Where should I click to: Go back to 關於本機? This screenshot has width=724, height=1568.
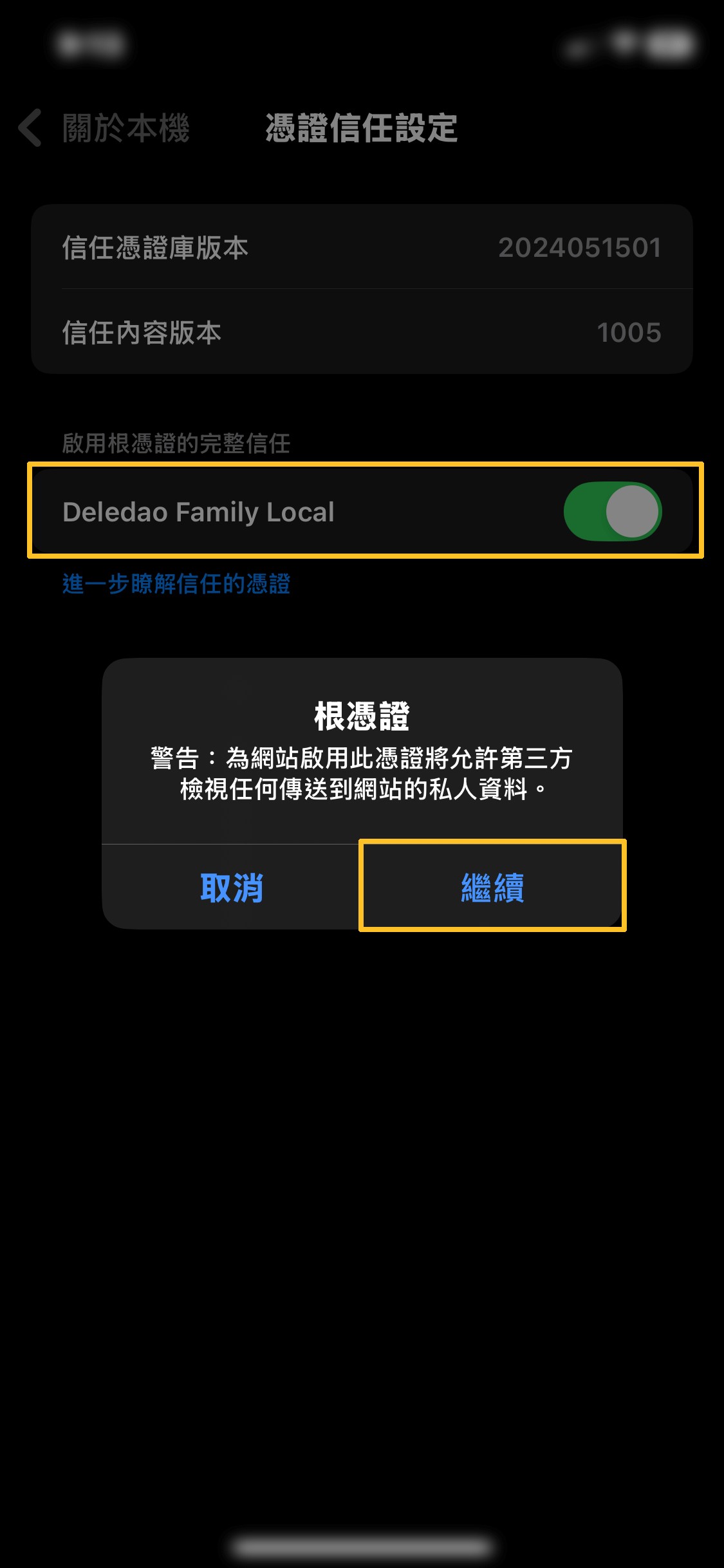click(104, 127)
